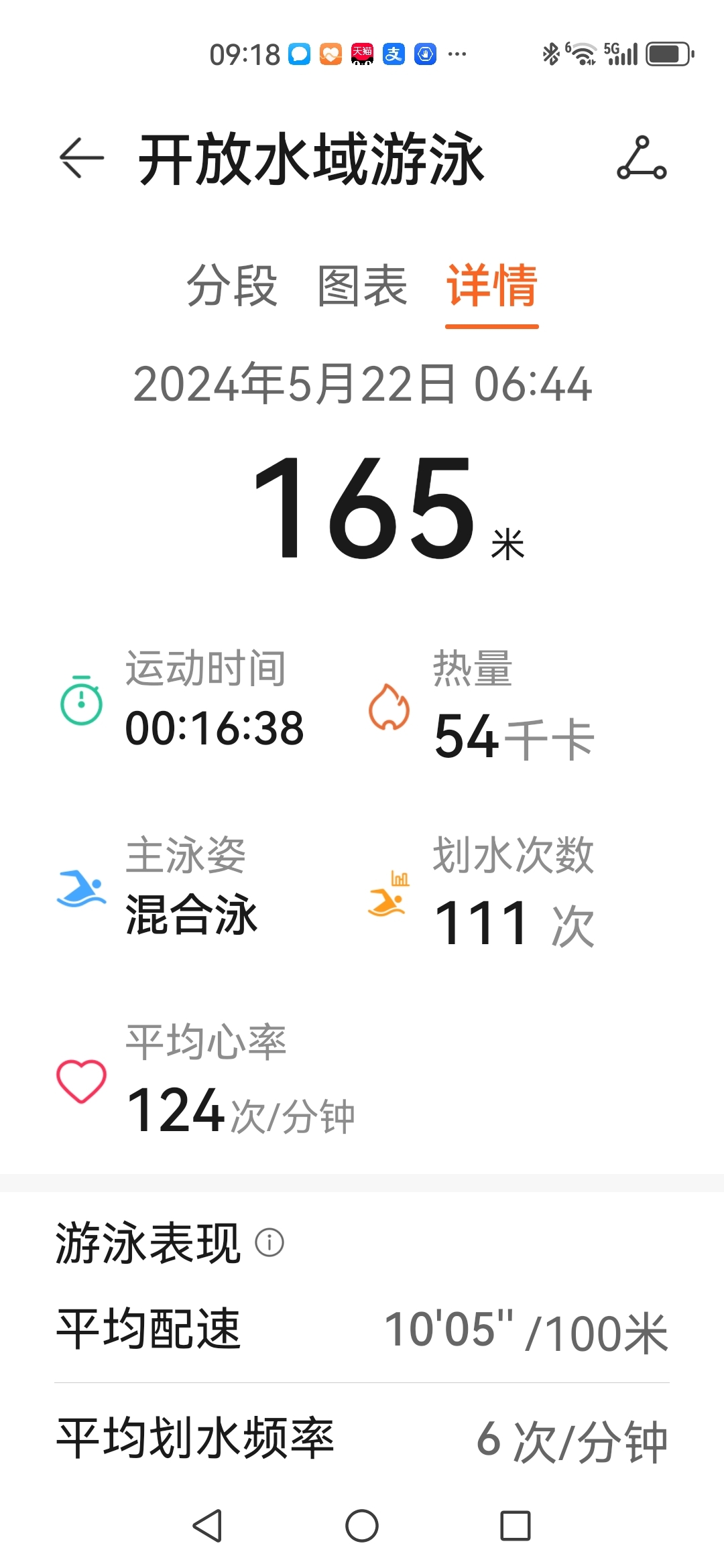The width and height of the screenshot is (724, 1568).
Task: Open the route/share icon at top right
Action: pos(642,158)
